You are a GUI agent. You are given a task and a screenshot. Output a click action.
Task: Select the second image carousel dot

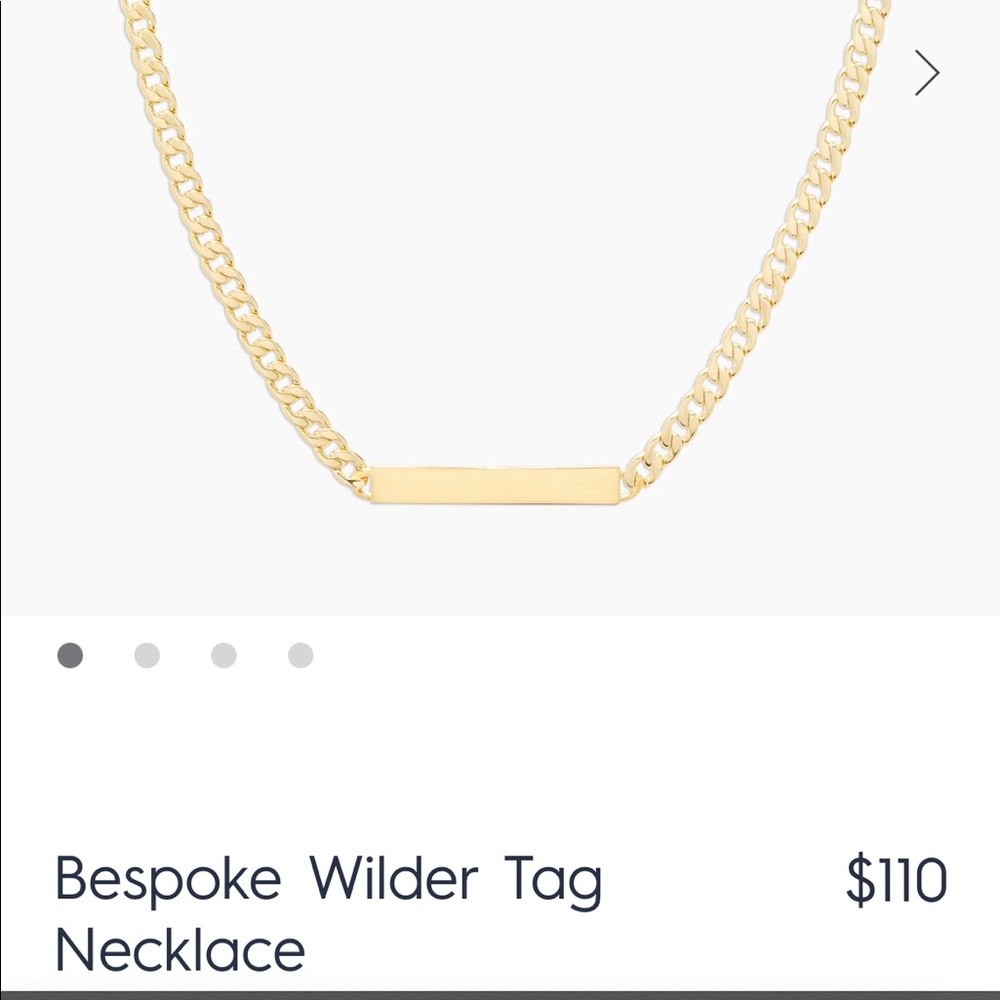pos(147,656)
